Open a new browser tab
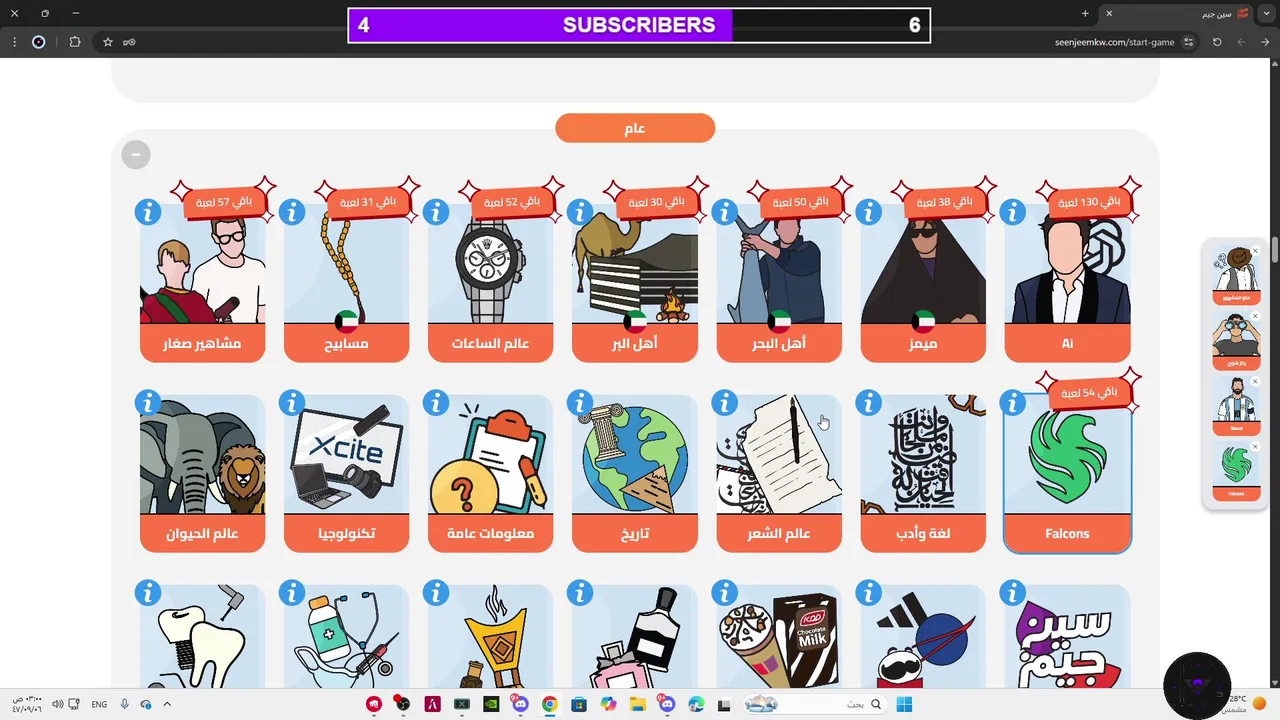Image resolution: width=1280 pixels, height=720 pixels. [x=1085, y=13]
